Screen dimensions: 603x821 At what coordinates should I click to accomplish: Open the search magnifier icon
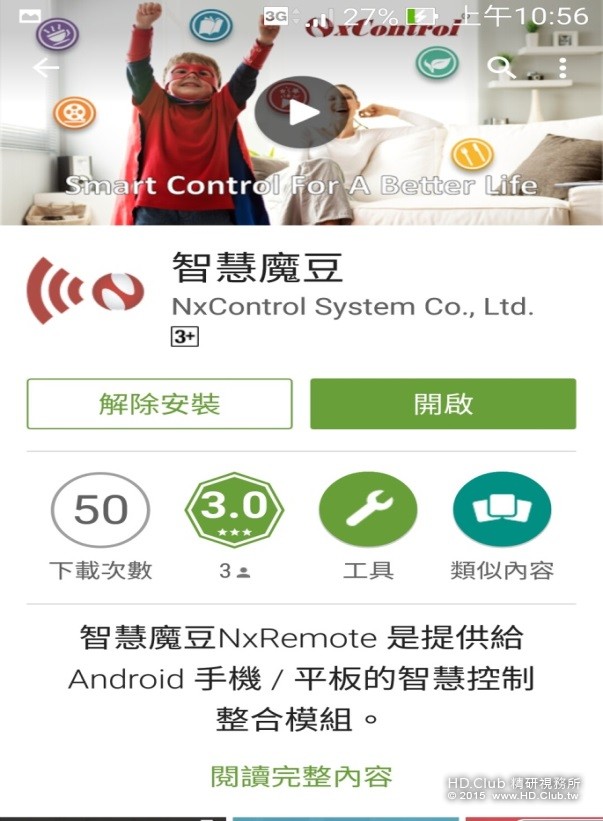pyautogui.click(x=501, y=68)
